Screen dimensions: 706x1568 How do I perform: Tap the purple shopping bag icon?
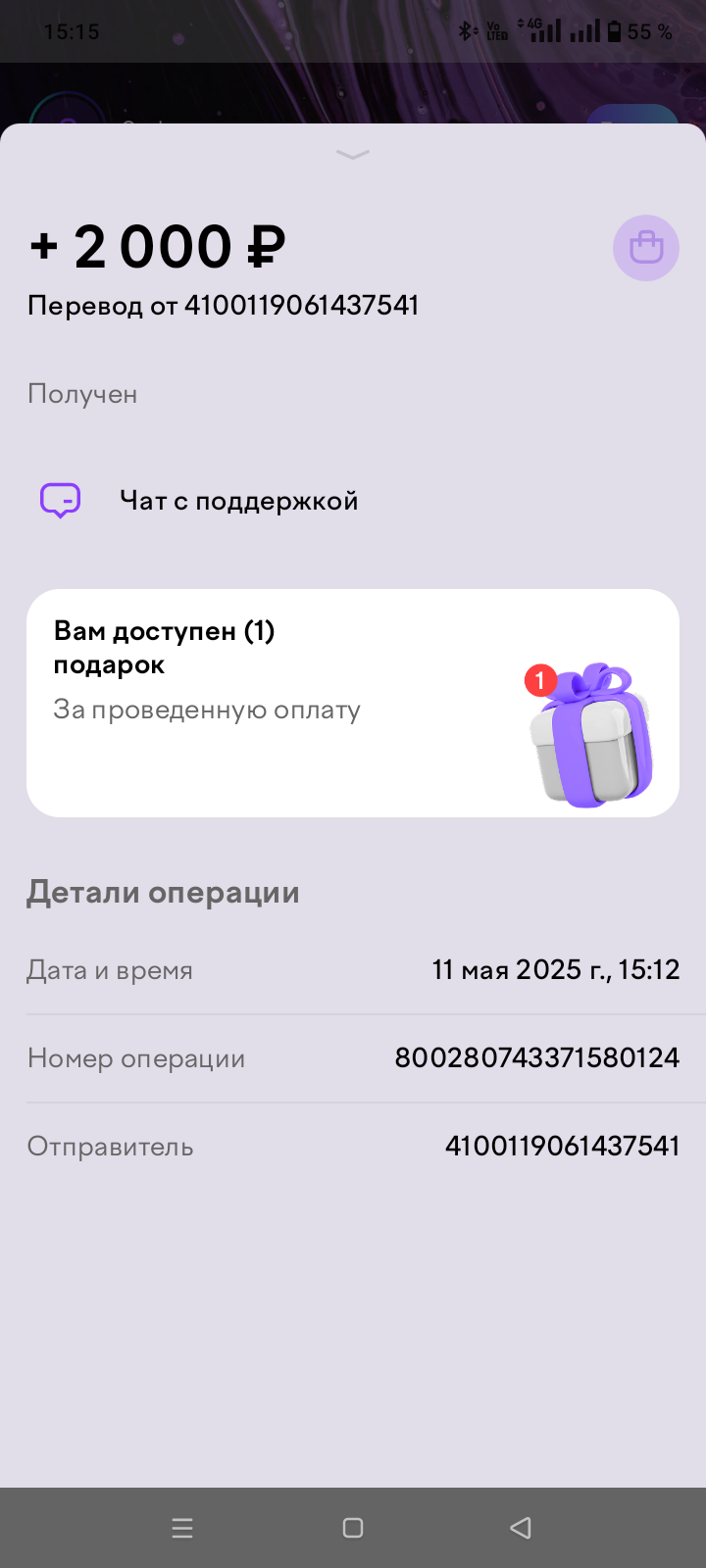(x=646, y=248)
